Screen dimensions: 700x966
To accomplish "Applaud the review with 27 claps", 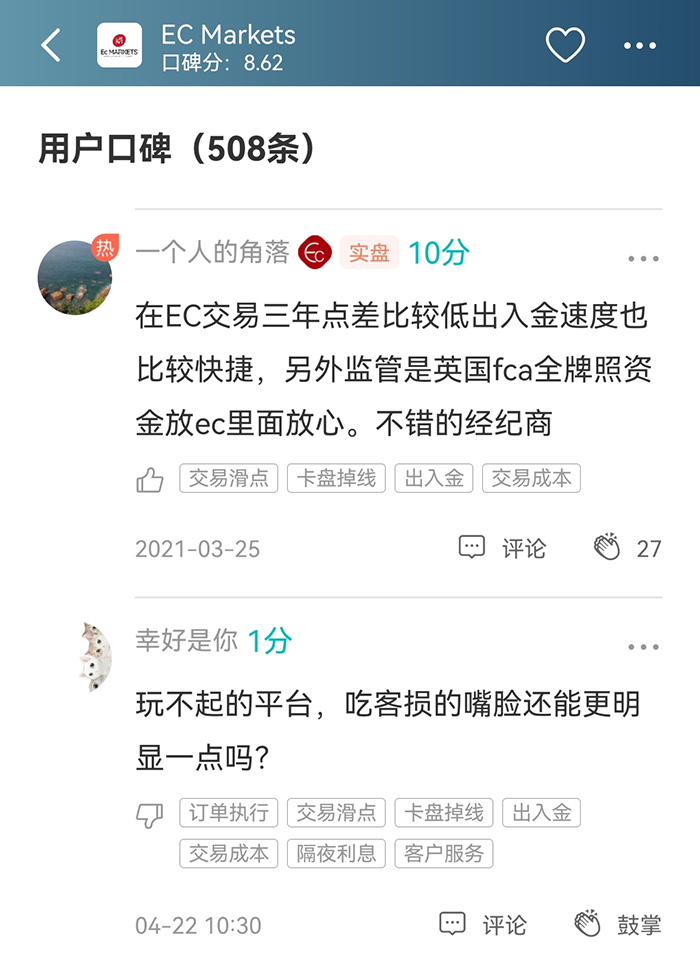I will click(627, 548).
